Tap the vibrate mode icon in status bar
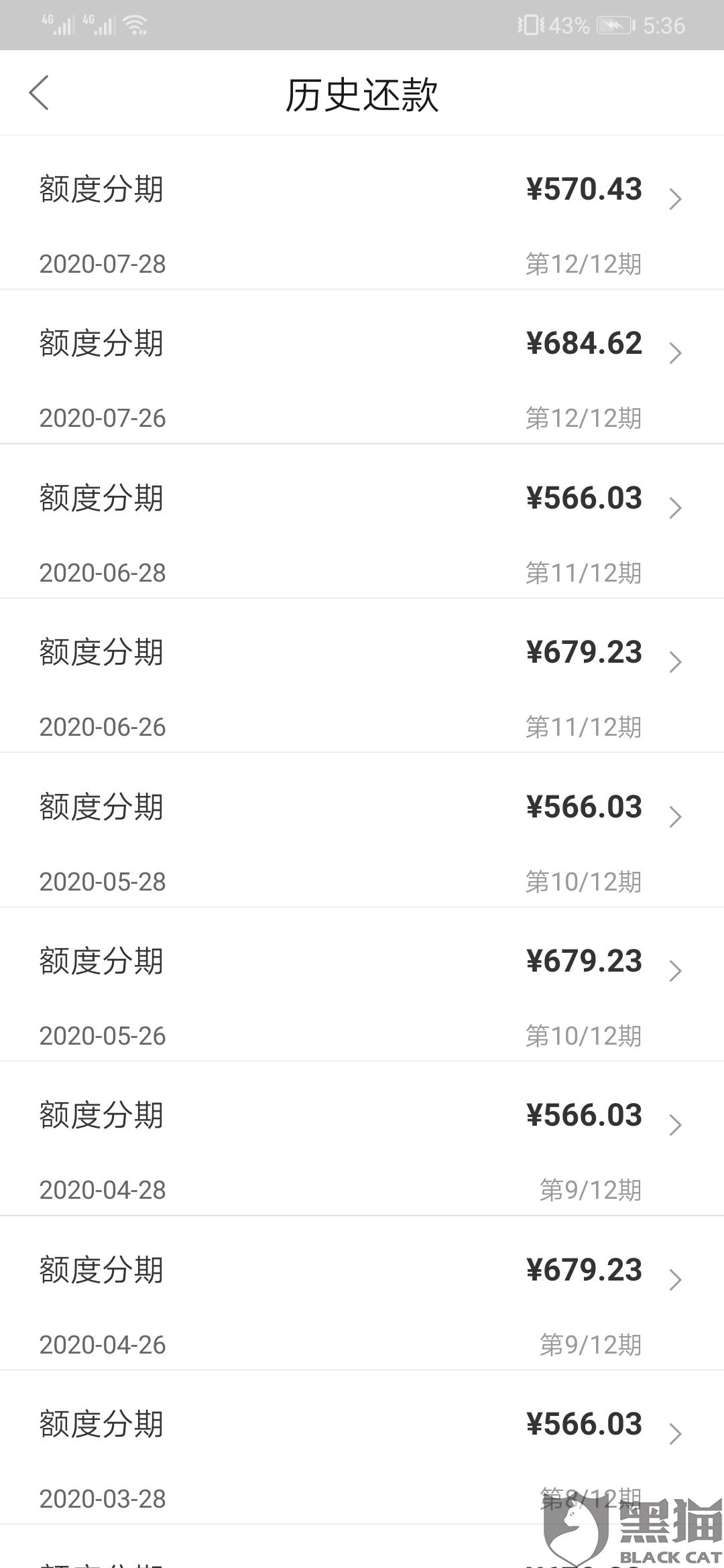Viewport: 724px width, 1568px height. tap(532, 25)
